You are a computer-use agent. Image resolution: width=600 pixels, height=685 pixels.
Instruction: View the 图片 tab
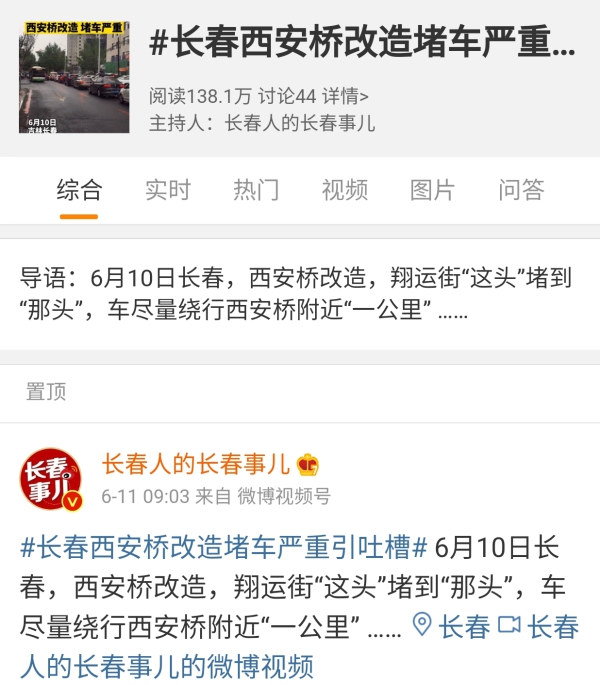click(432, 190)
